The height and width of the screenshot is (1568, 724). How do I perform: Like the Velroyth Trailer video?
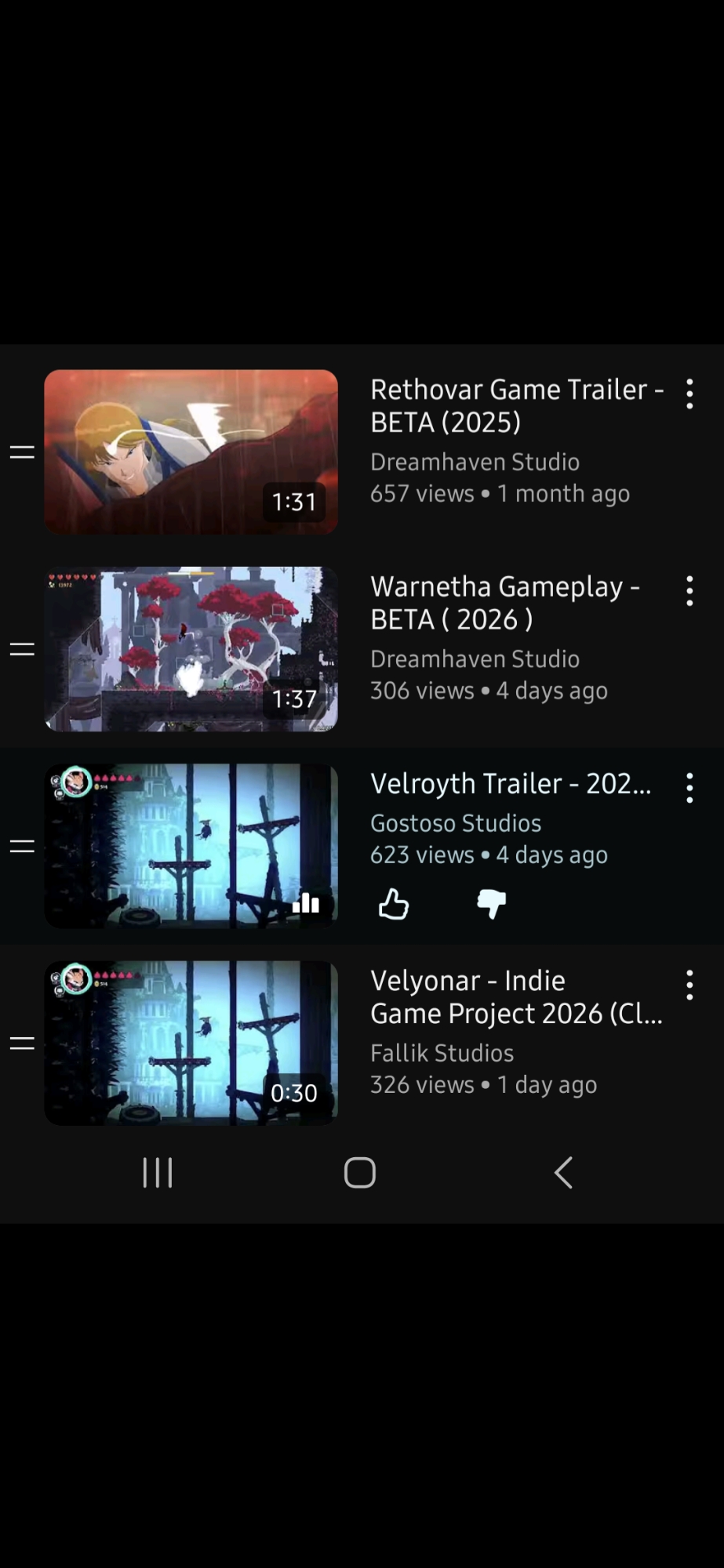(393, 904)
